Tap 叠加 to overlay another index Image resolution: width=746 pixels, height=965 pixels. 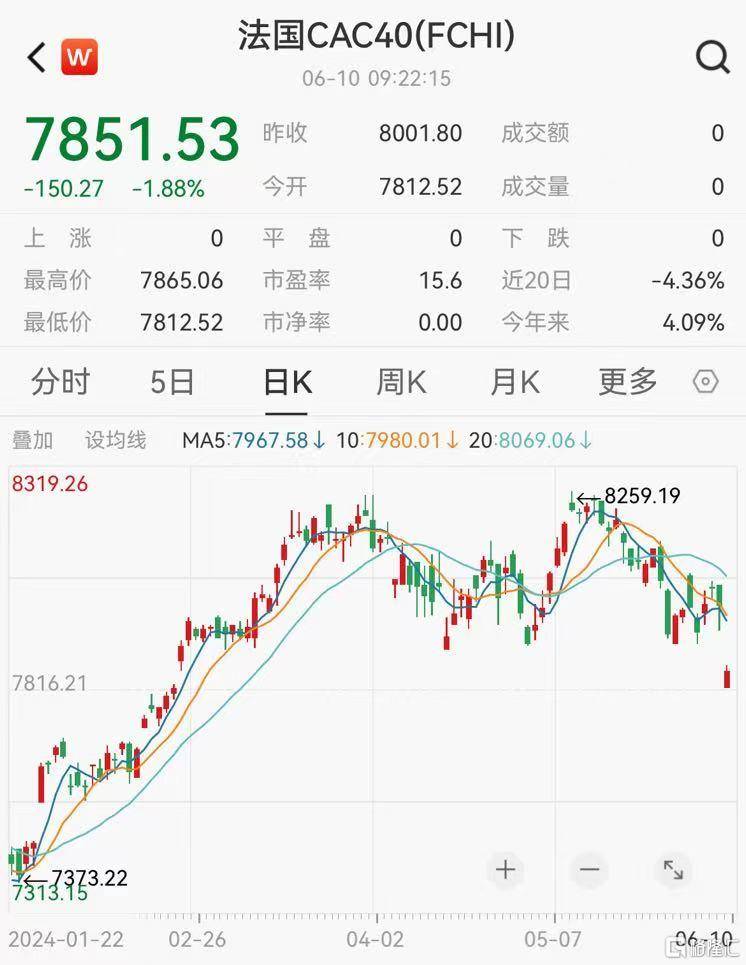click(x=32, y=440)
